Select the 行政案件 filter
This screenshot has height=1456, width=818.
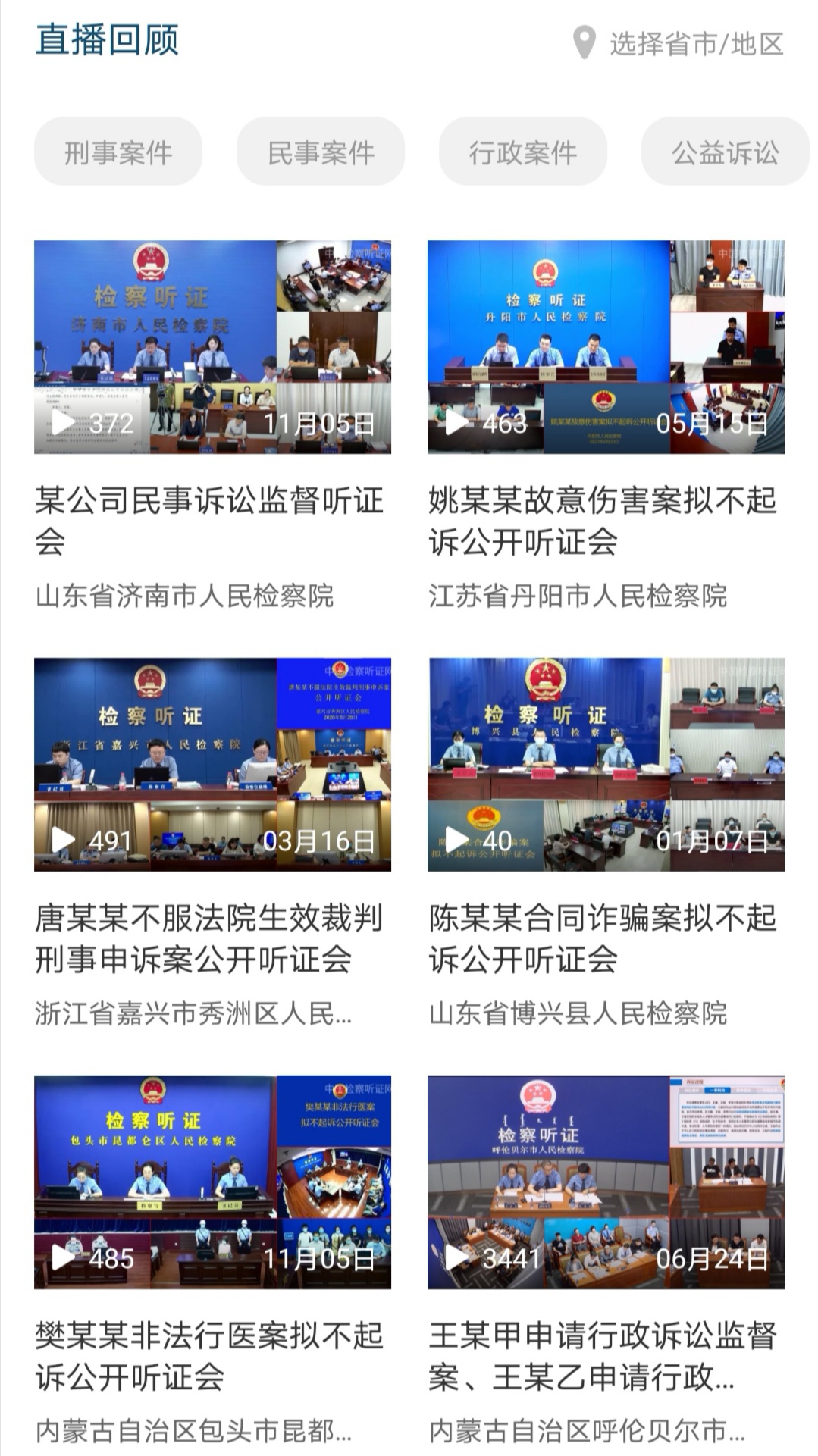523,151
